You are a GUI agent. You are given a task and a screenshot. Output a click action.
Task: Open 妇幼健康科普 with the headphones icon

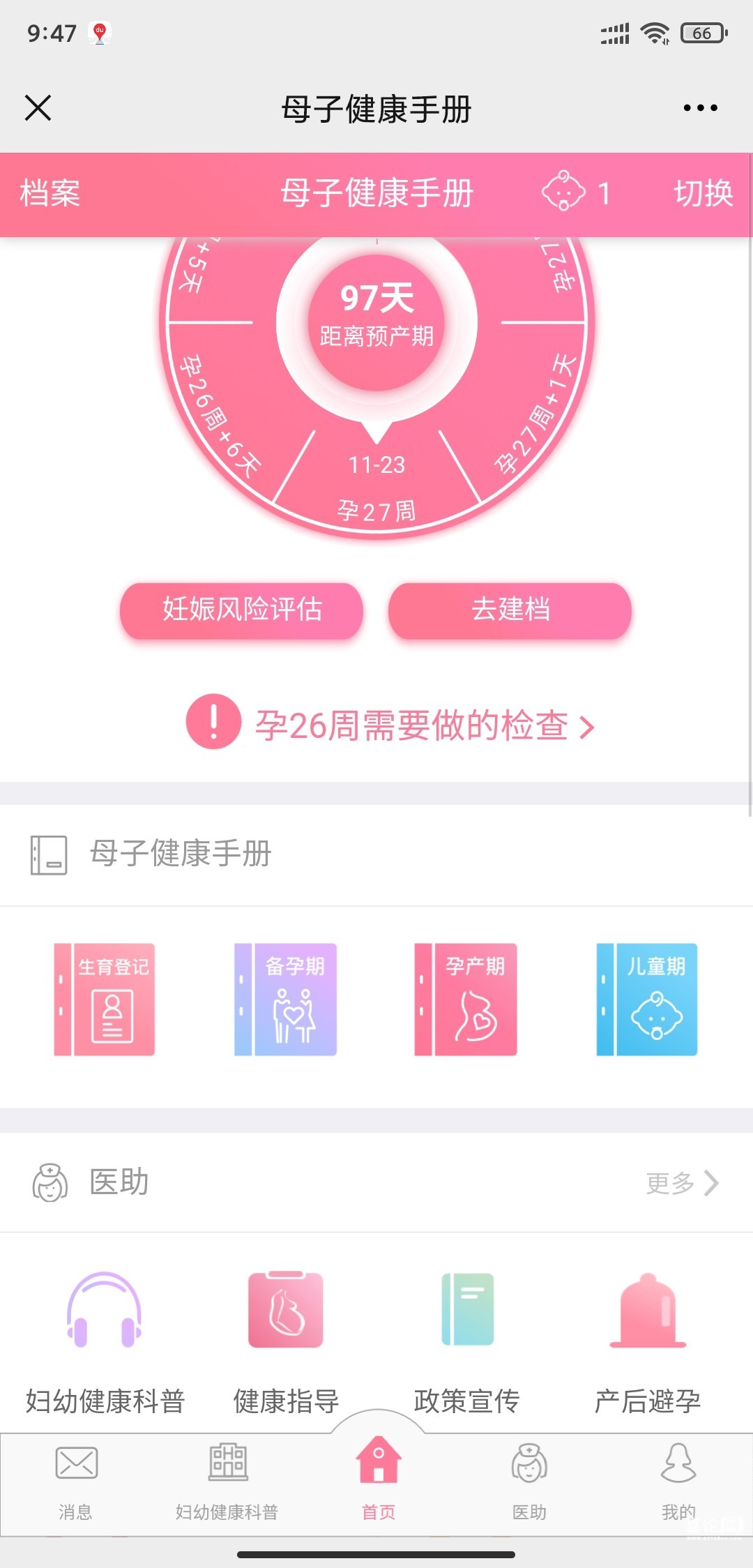[x=105, y=1310]
